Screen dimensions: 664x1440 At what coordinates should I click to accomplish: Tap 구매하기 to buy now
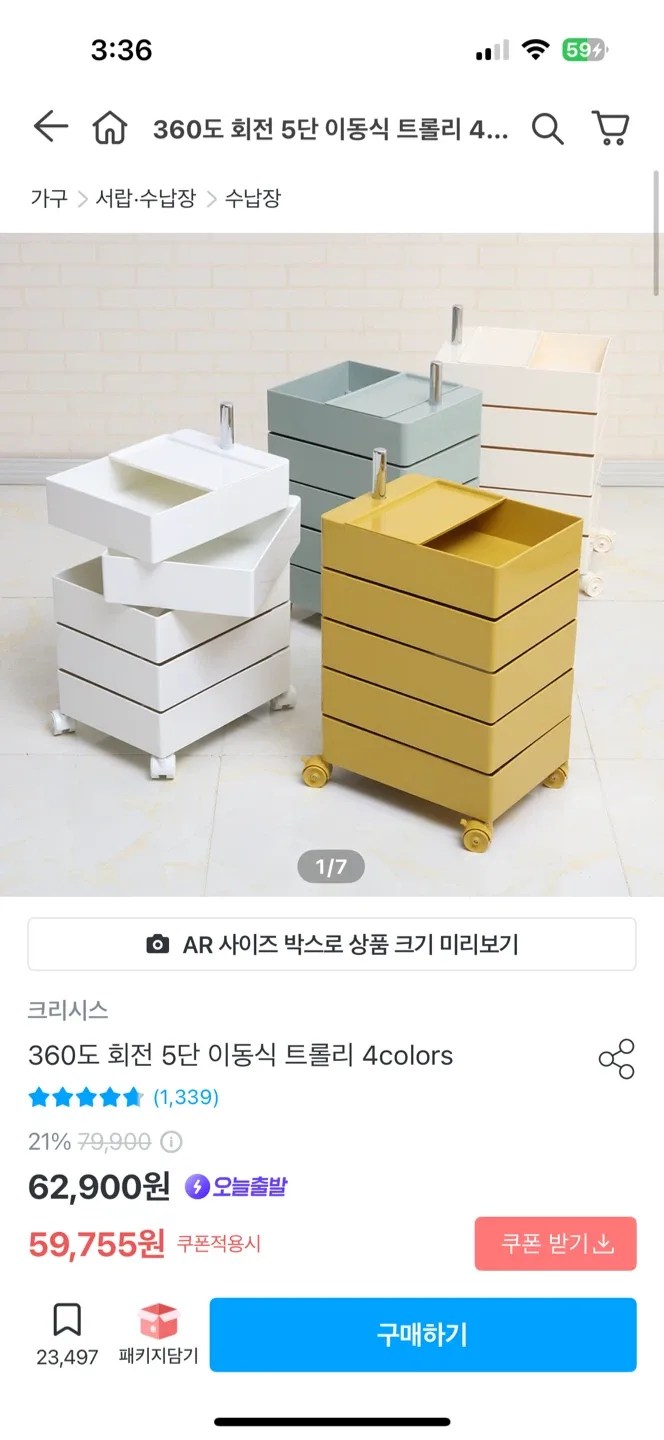(x=422, y=1334)
